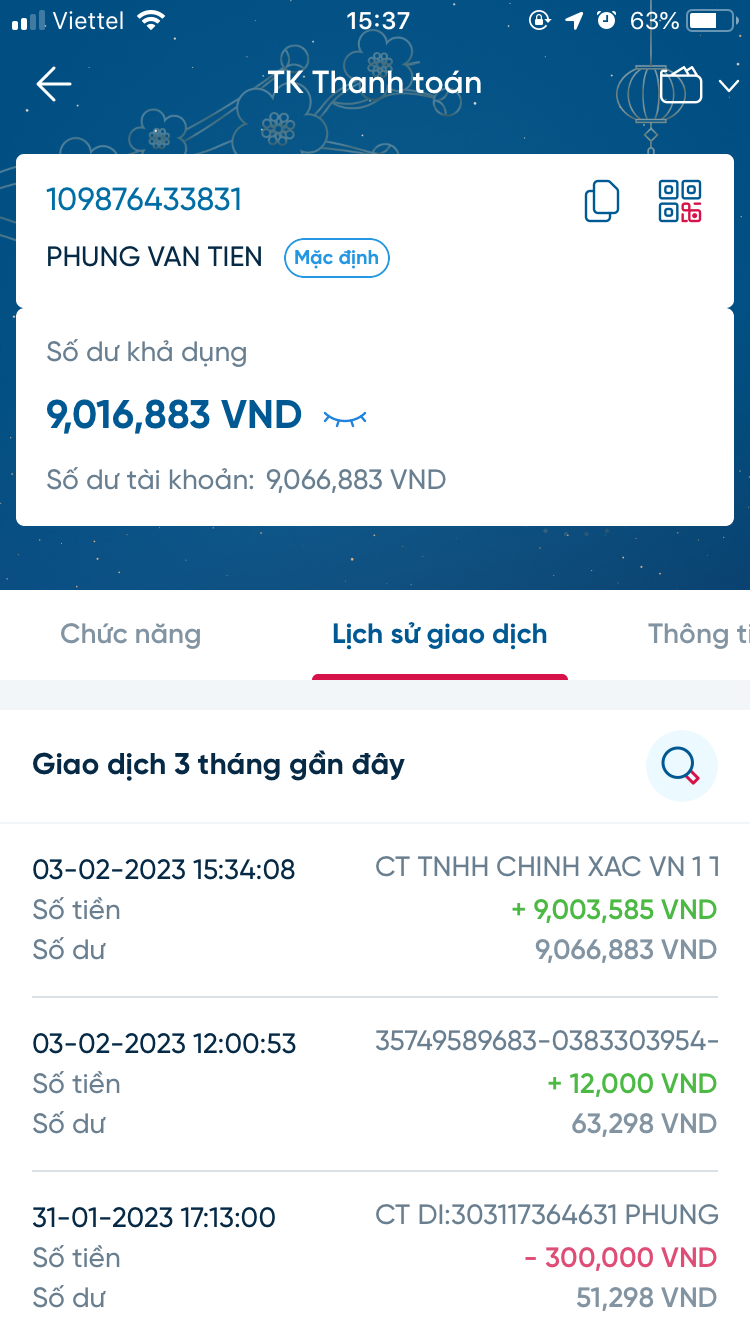Go back using the arrow icon
Image resolution: width=750 pixels, height=1334 pixels.
54,84
